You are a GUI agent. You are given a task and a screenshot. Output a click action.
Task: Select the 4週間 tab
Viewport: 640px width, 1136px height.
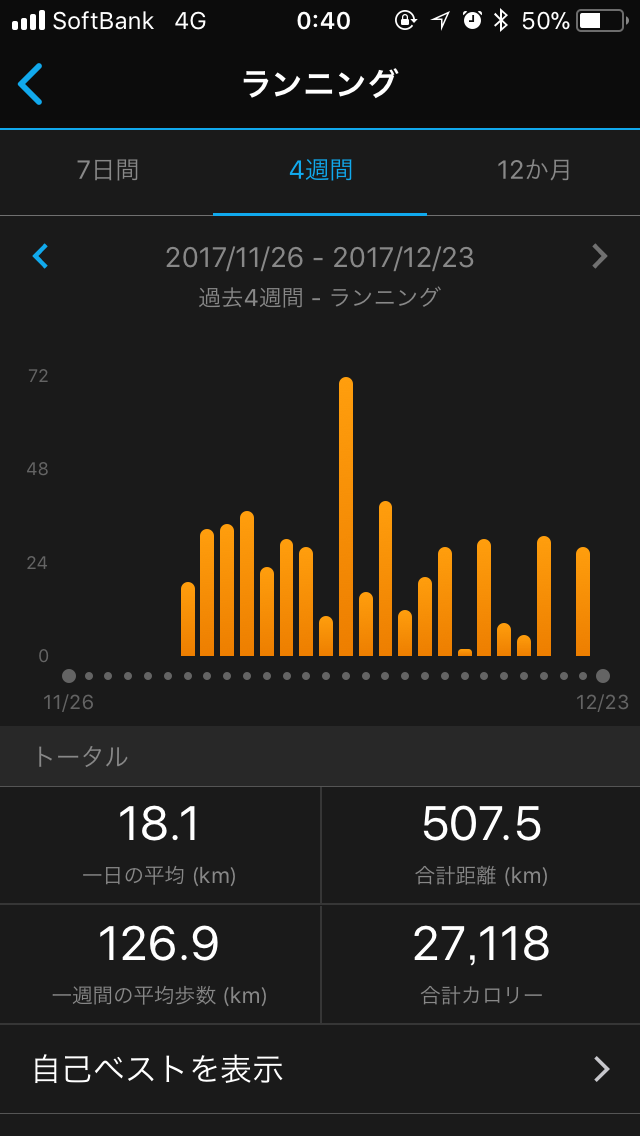[x=320, y=170]
